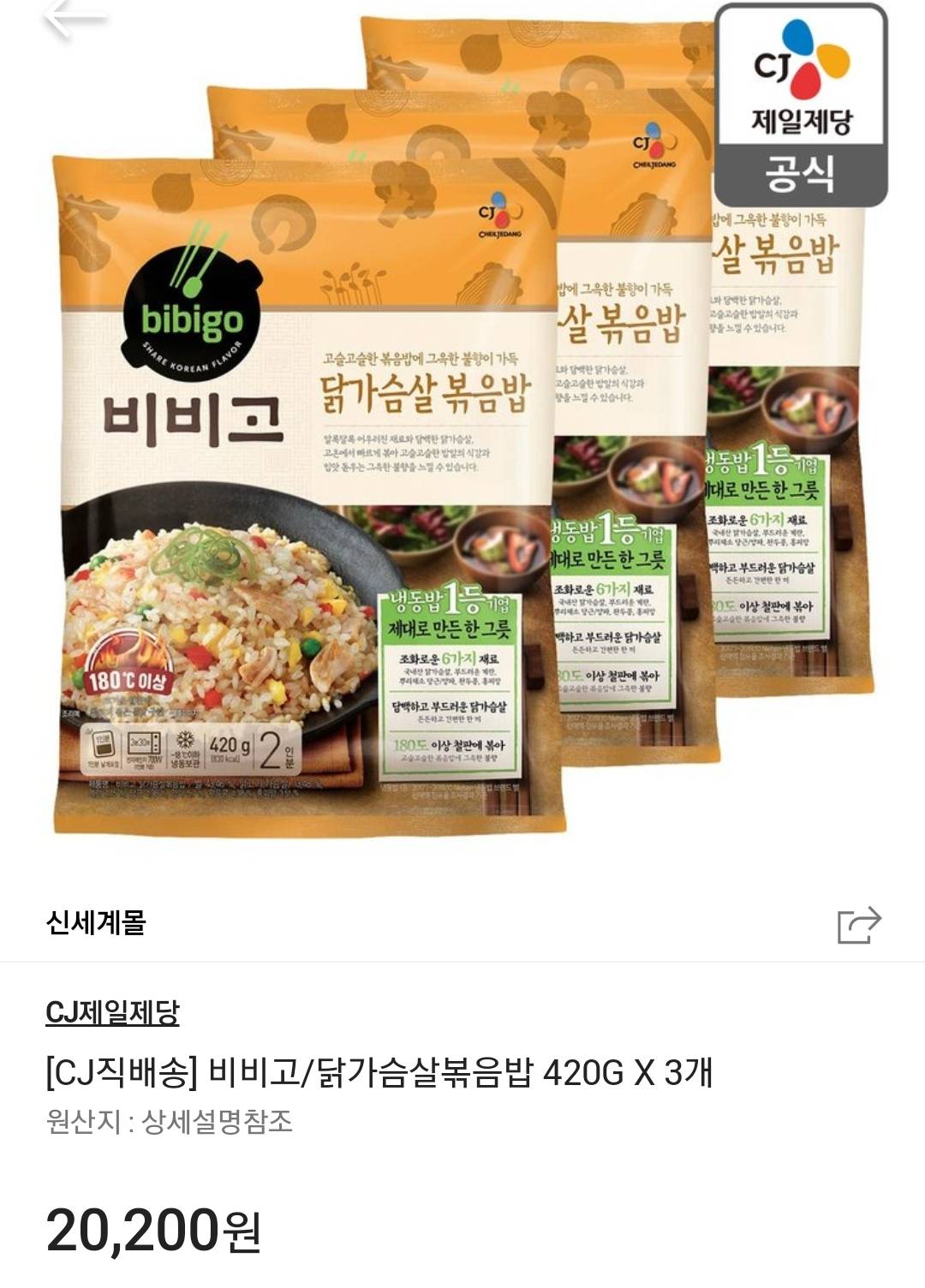Go back using the top arrow
Screen dimensions: 925x1288
click(75, 19)
